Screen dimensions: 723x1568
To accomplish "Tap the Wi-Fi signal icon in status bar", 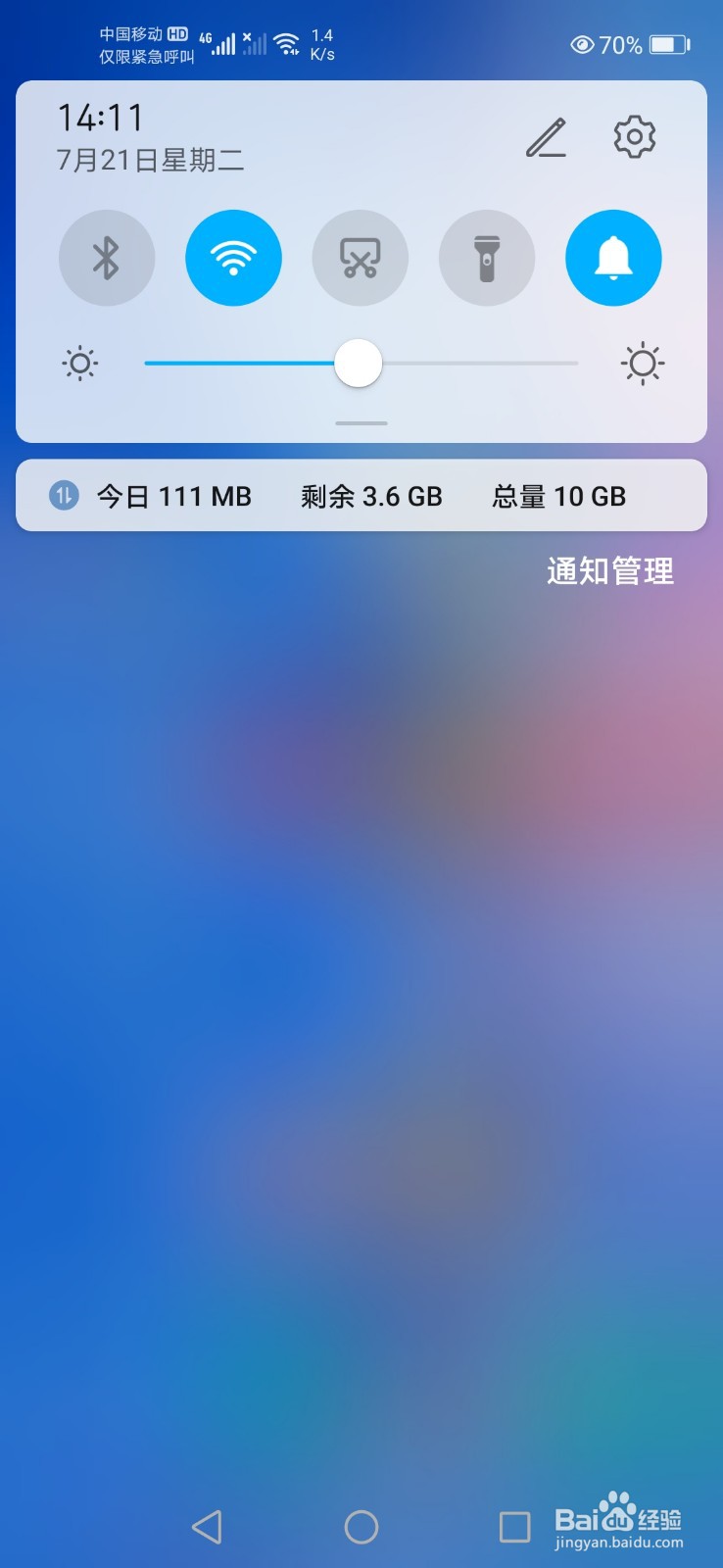I will 287,41.
